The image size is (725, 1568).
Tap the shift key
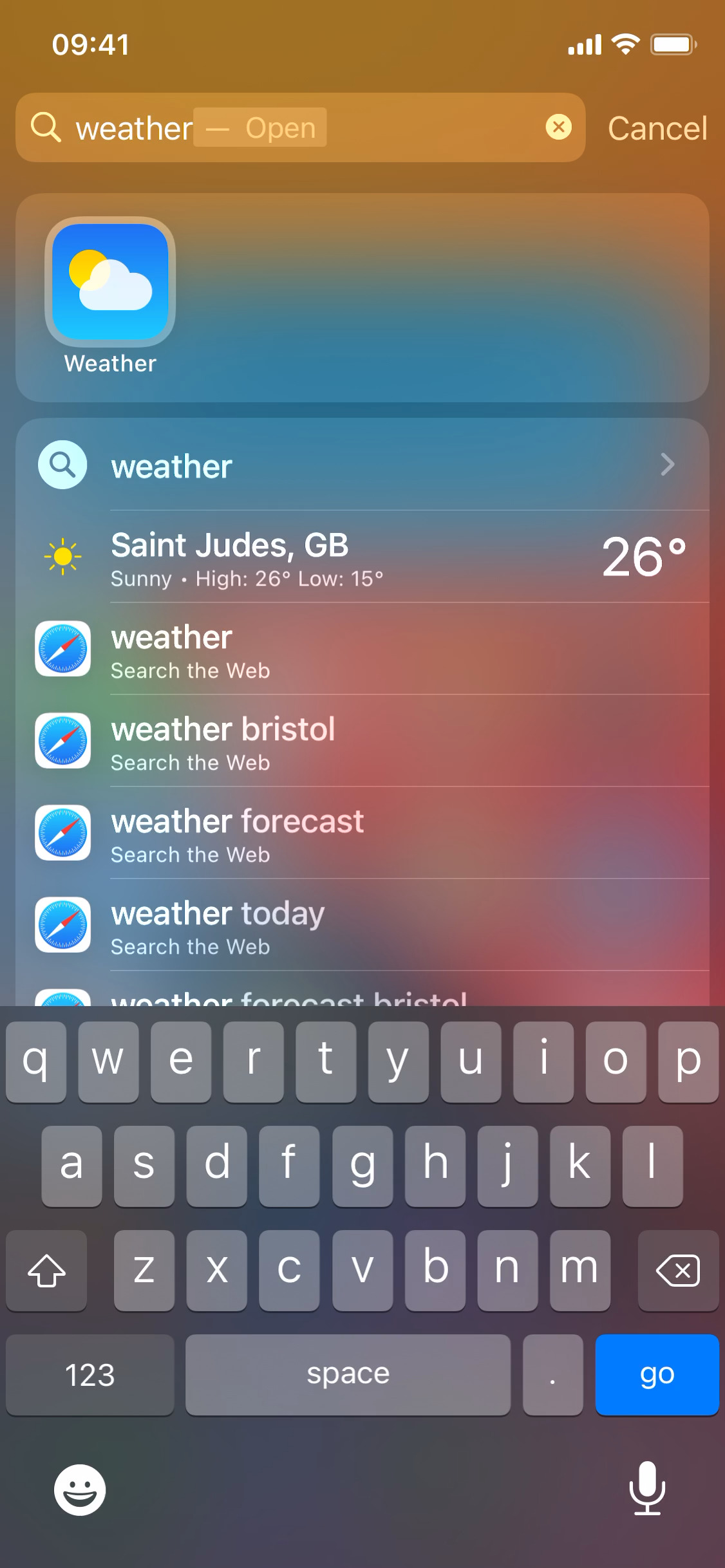(46, 1270)
